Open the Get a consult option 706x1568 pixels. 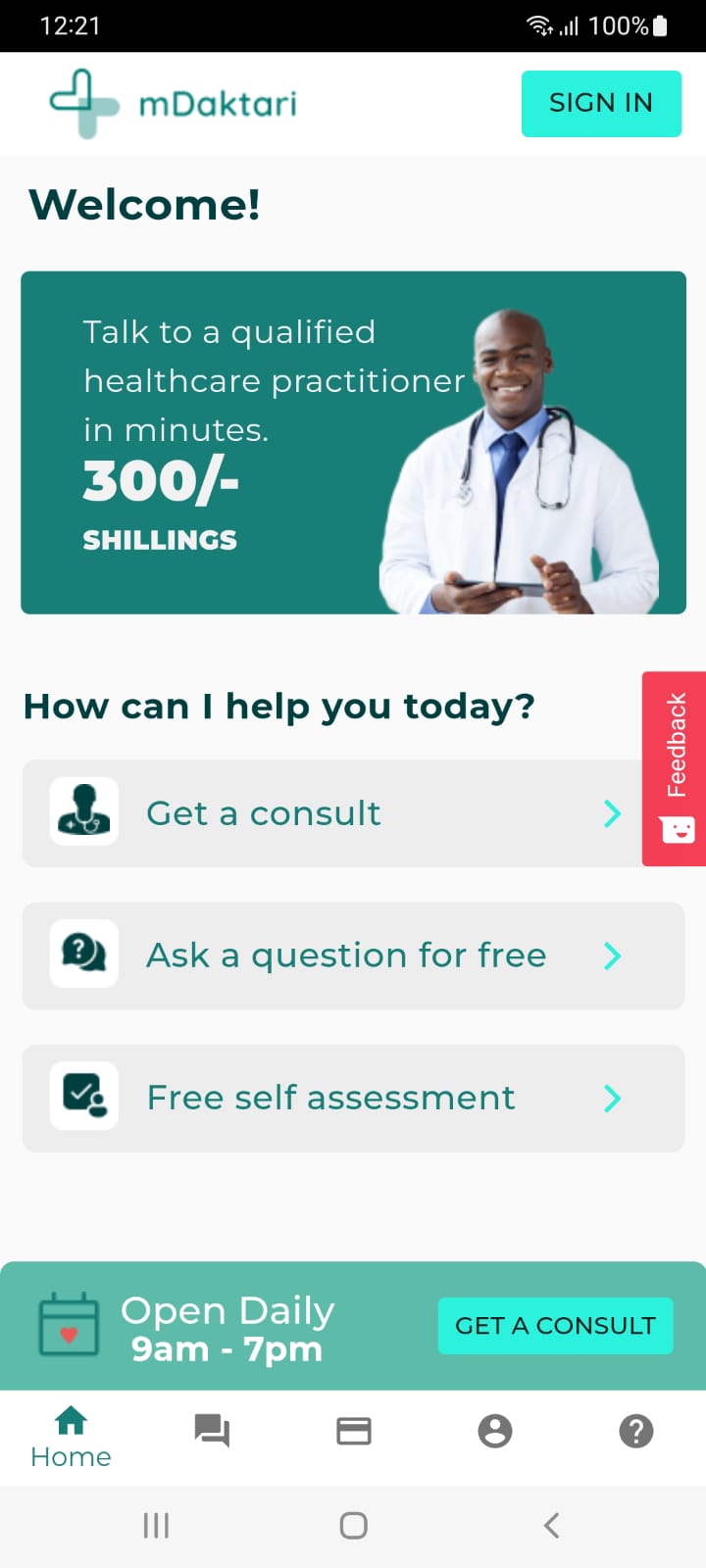(x=331, y=813)
